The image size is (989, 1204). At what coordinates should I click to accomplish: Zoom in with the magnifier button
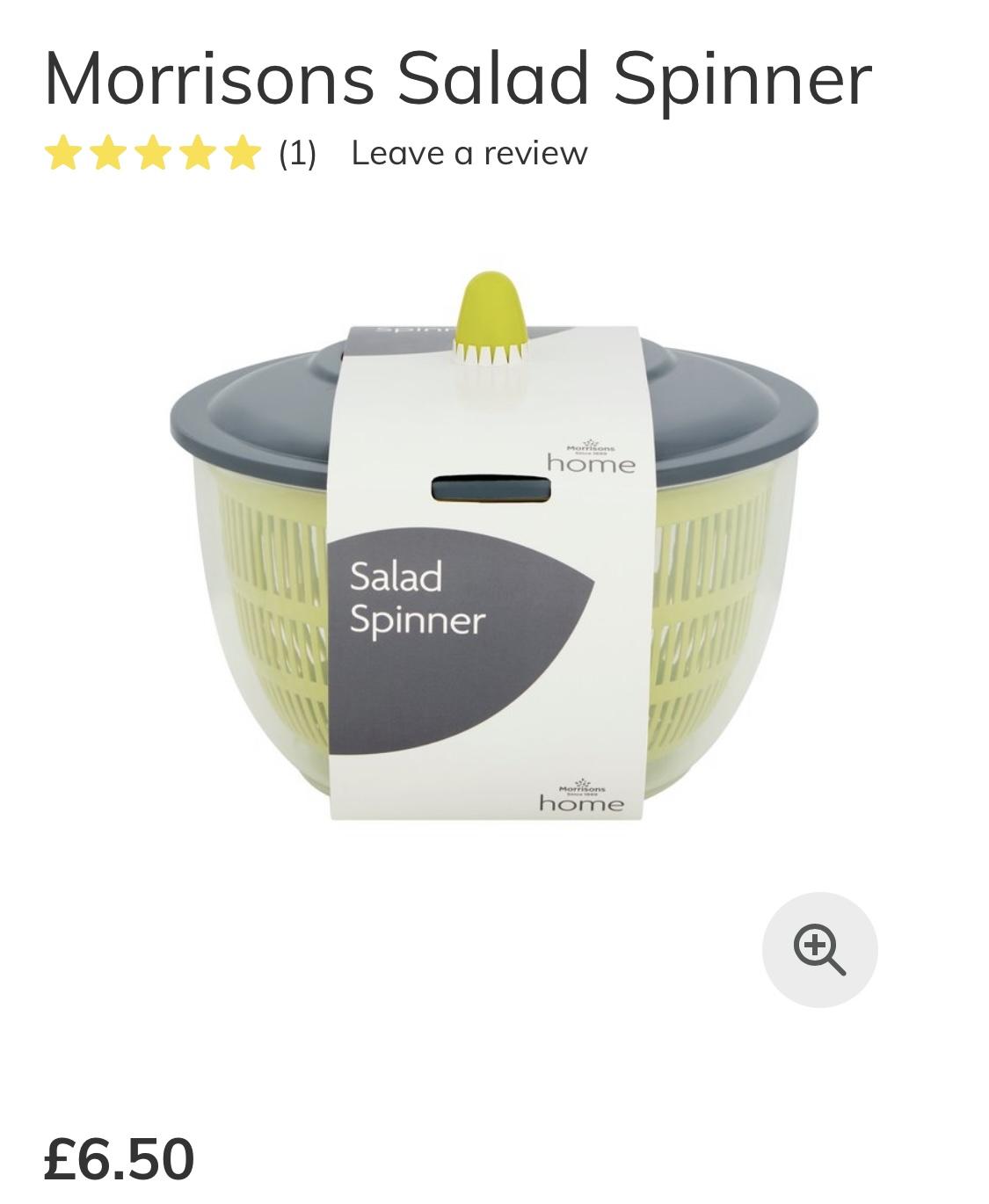[819, 950]
